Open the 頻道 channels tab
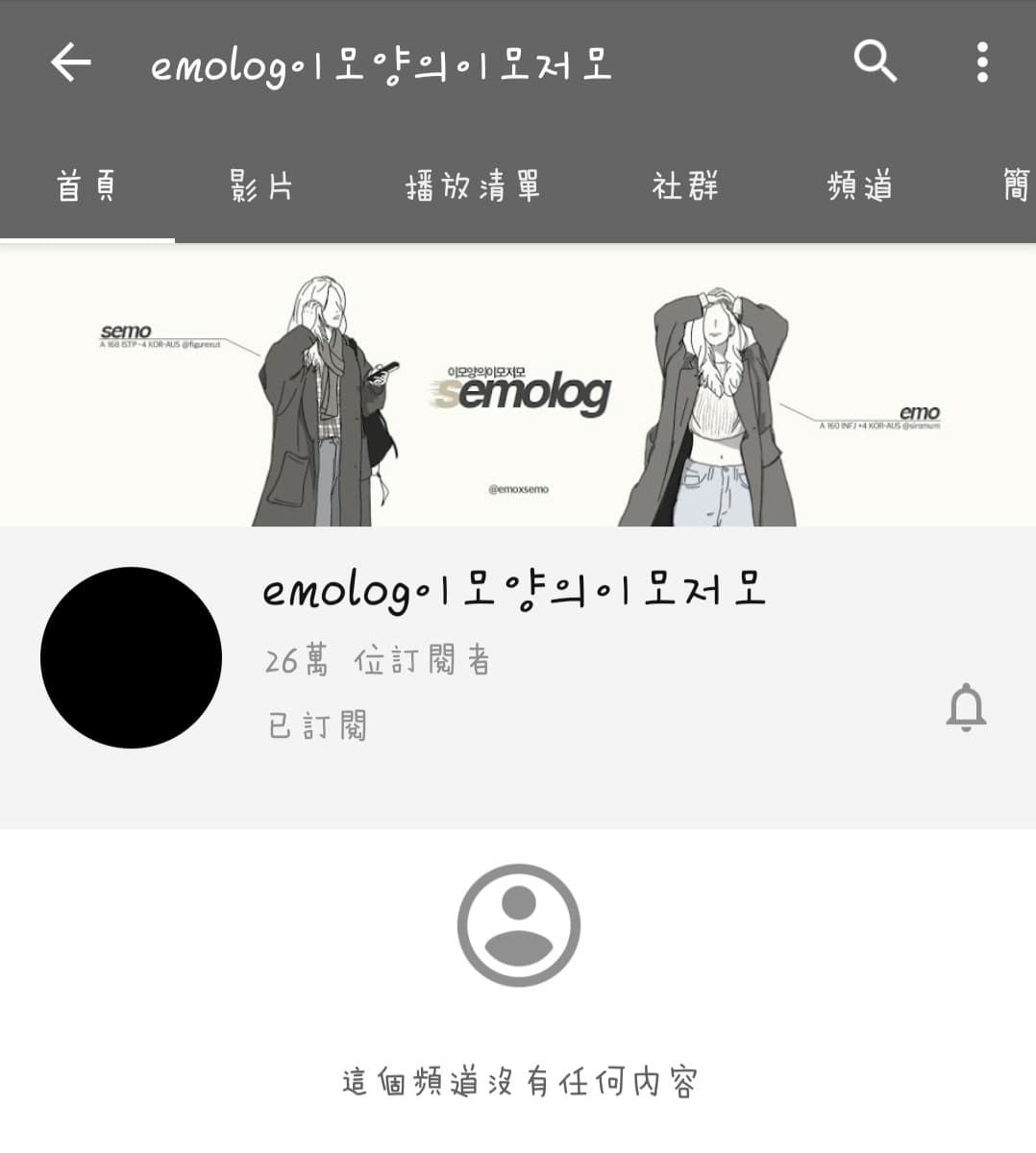 (x=860, y=187)
